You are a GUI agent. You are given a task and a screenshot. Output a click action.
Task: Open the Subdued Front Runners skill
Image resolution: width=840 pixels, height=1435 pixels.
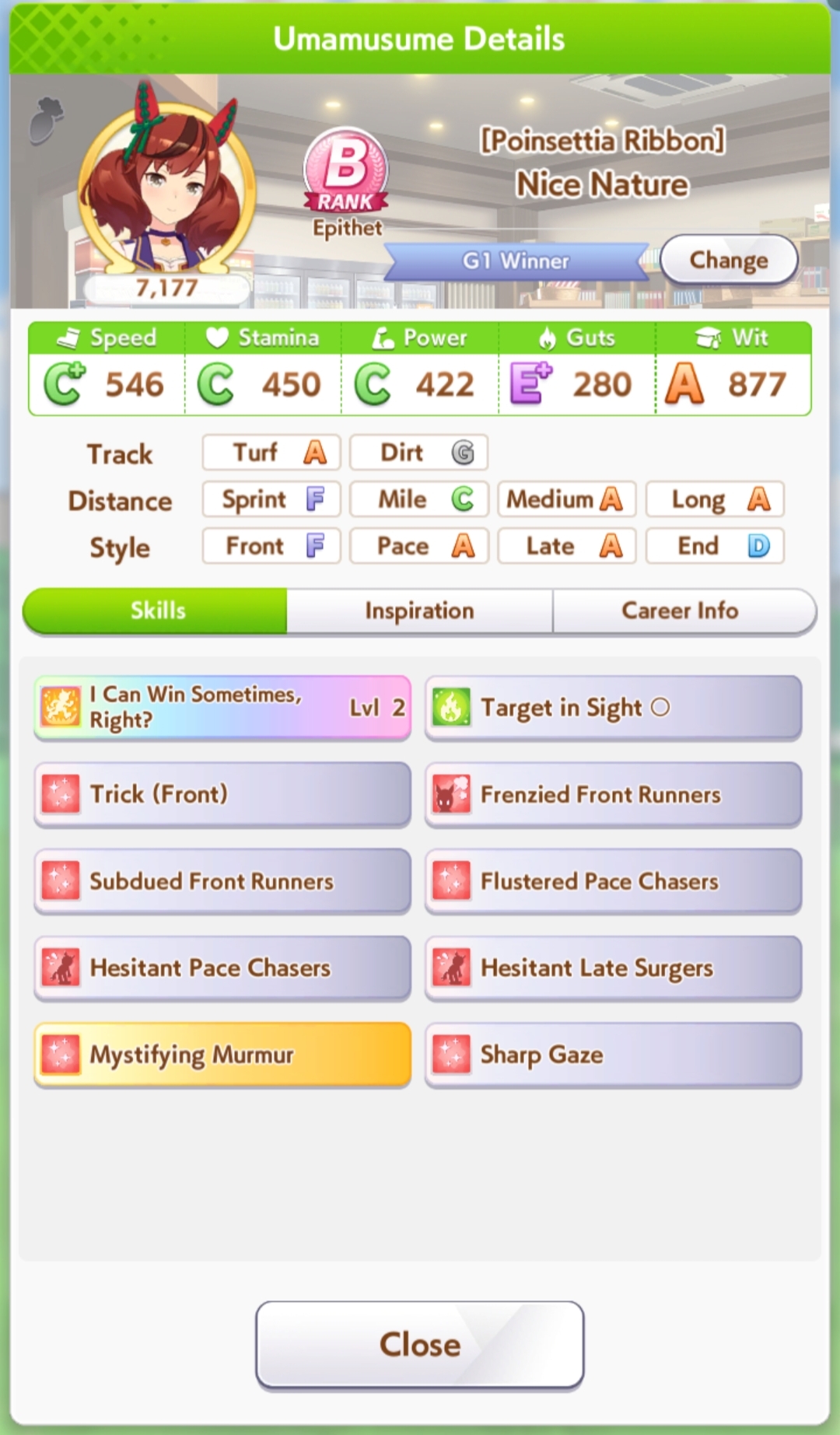point(222,880)
